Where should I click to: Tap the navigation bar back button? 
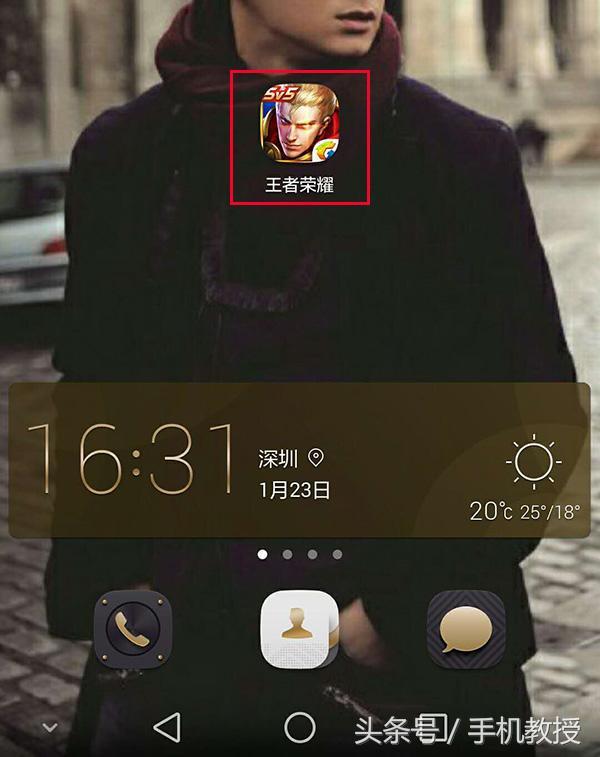tap(167, 728)
